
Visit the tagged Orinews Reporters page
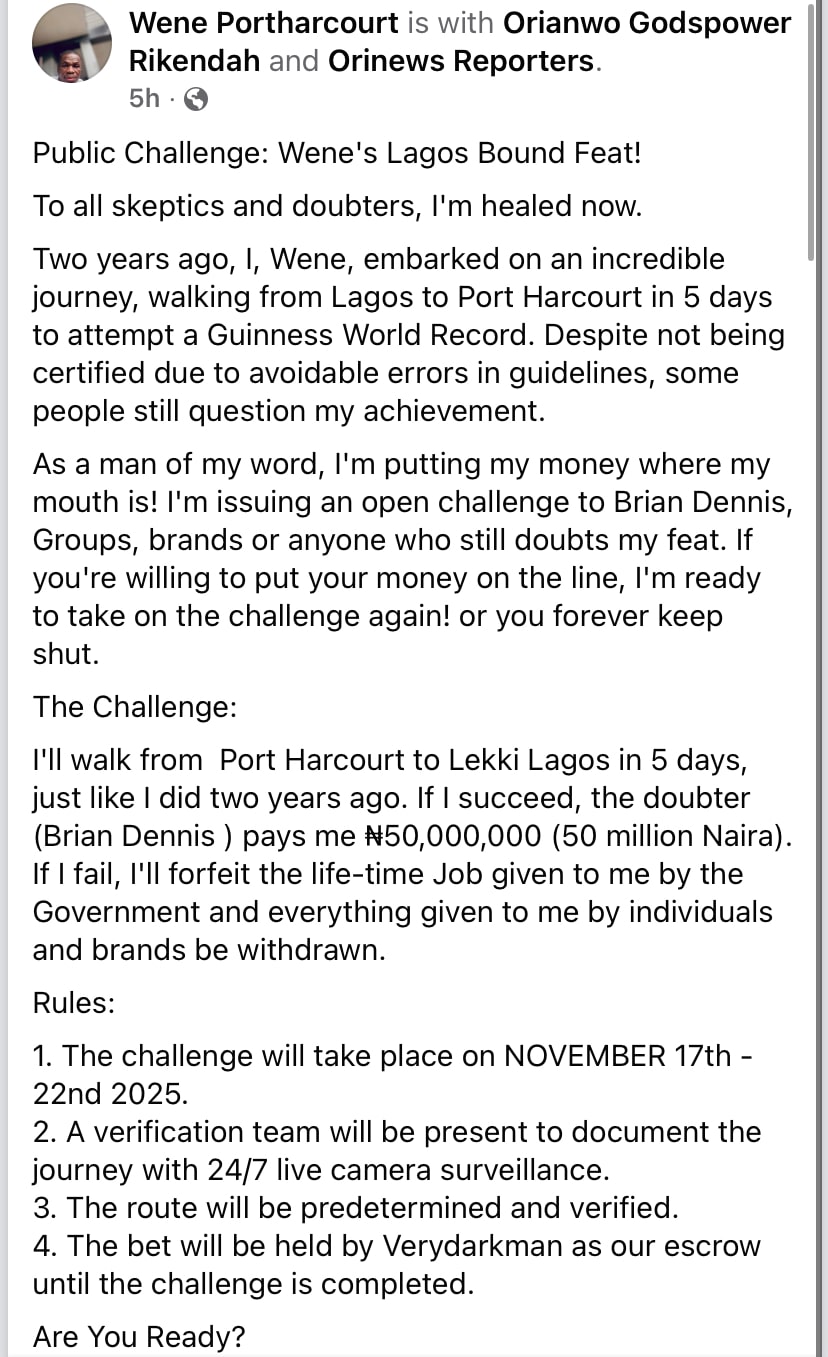pyautogui.click(x=459, y=61)
